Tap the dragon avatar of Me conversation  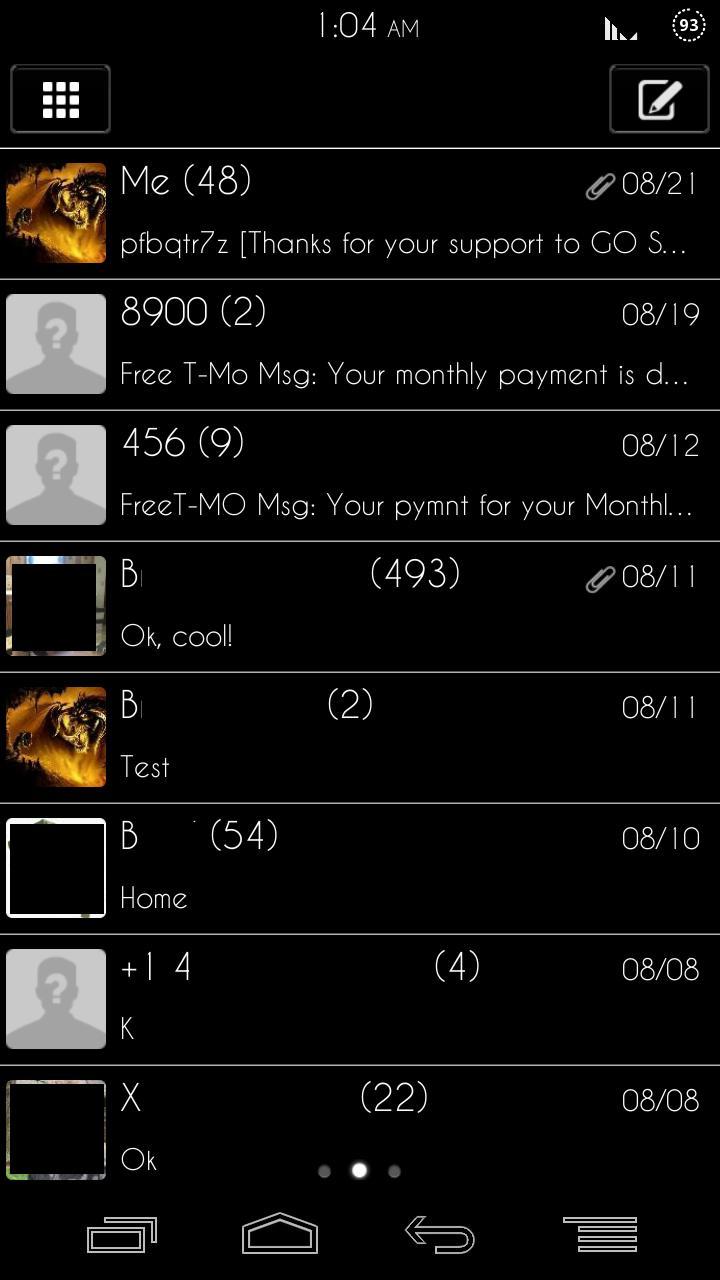click(56, 212)
